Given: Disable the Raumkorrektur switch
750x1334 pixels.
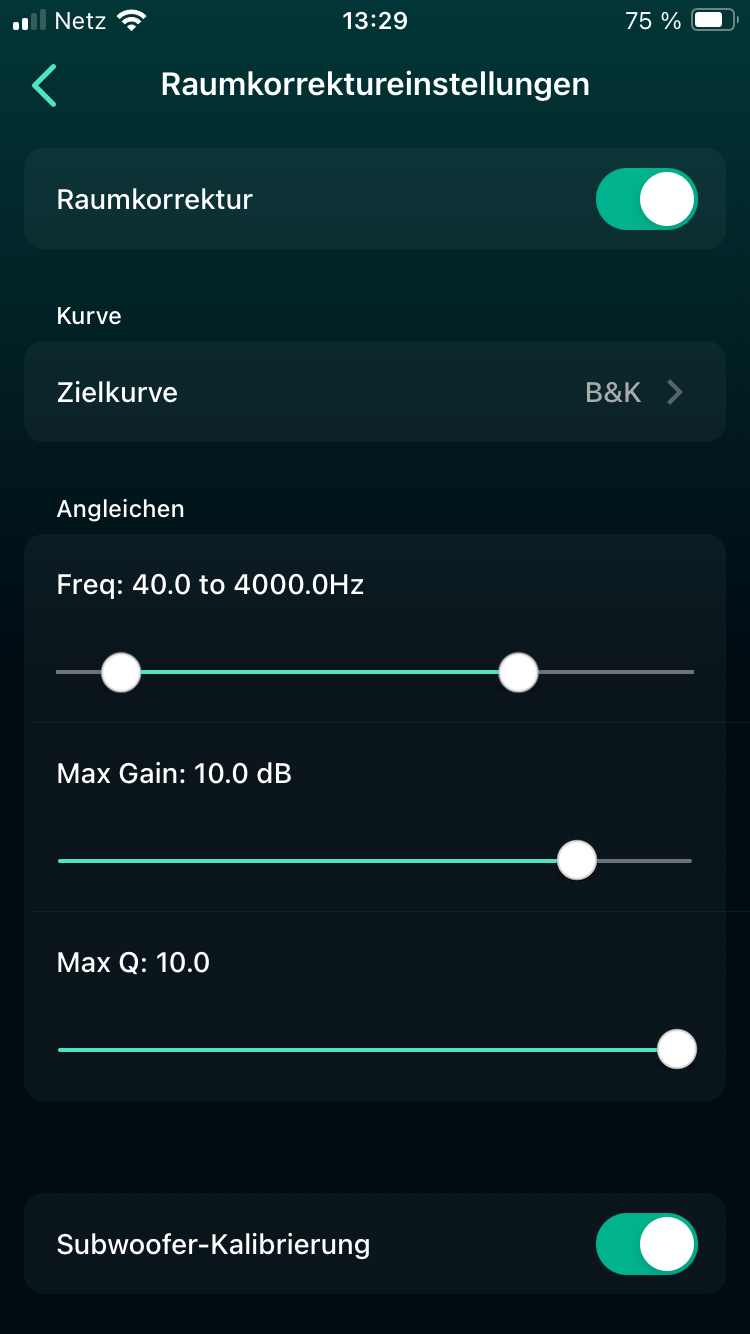Looking at the screenshot, I should coord(646,199).
